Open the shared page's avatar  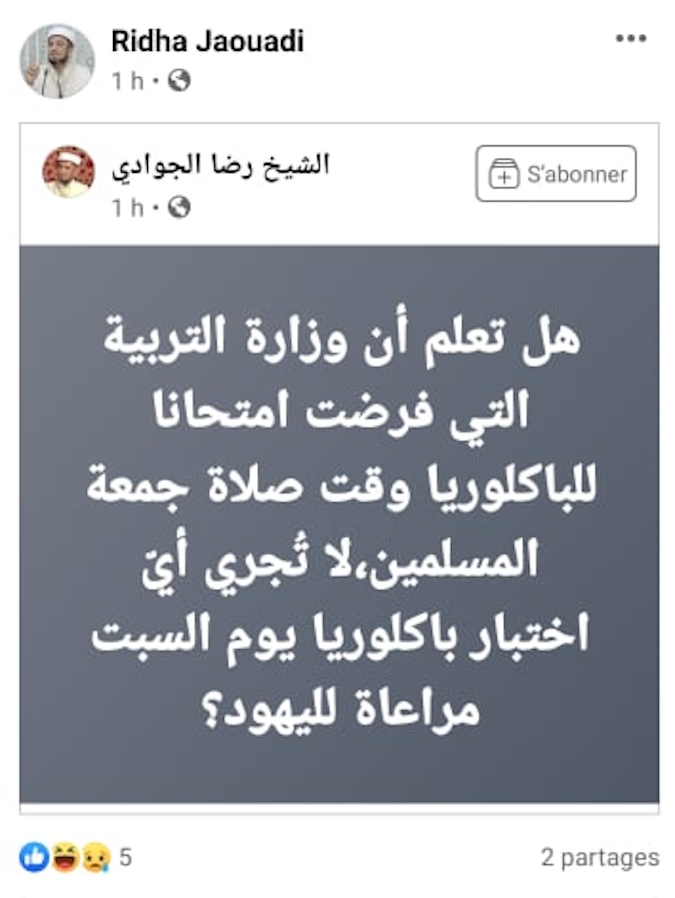point(68,172)
